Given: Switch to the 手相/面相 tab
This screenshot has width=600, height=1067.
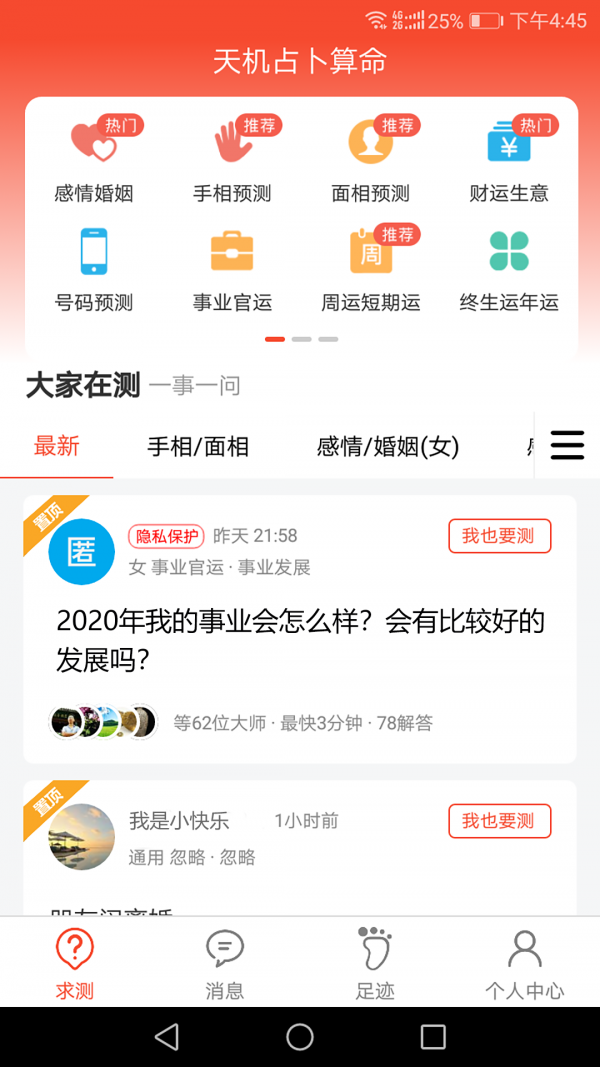Looking at the screenshot, I should point(198,446).
